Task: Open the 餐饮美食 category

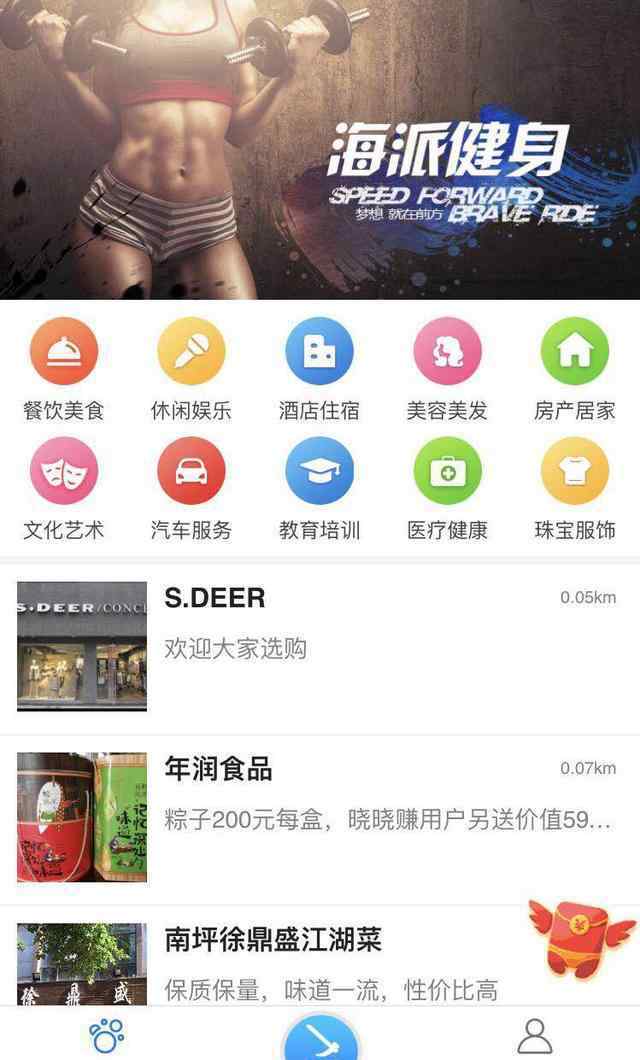Action: click(64, 370)
